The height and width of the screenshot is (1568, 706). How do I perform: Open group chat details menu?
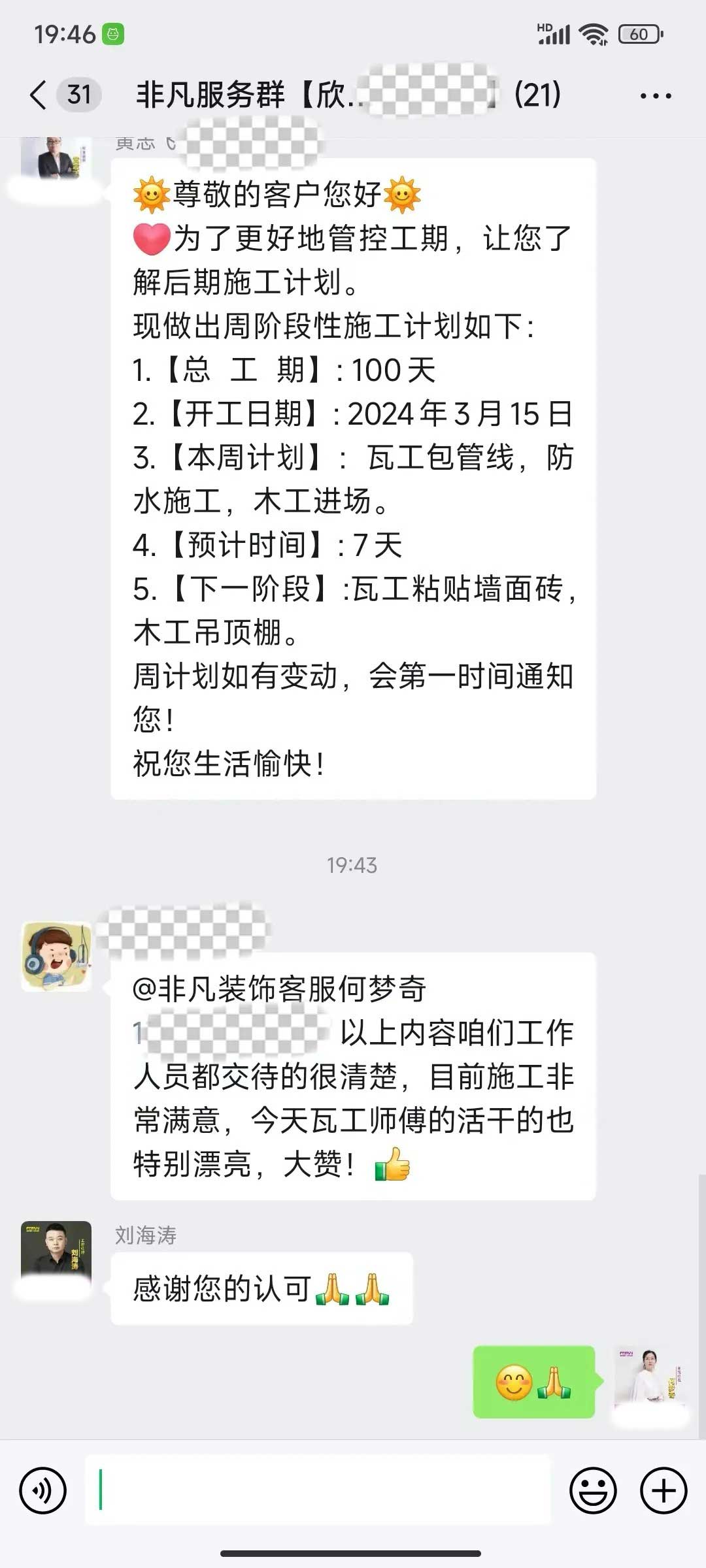[x=655, y=96]
